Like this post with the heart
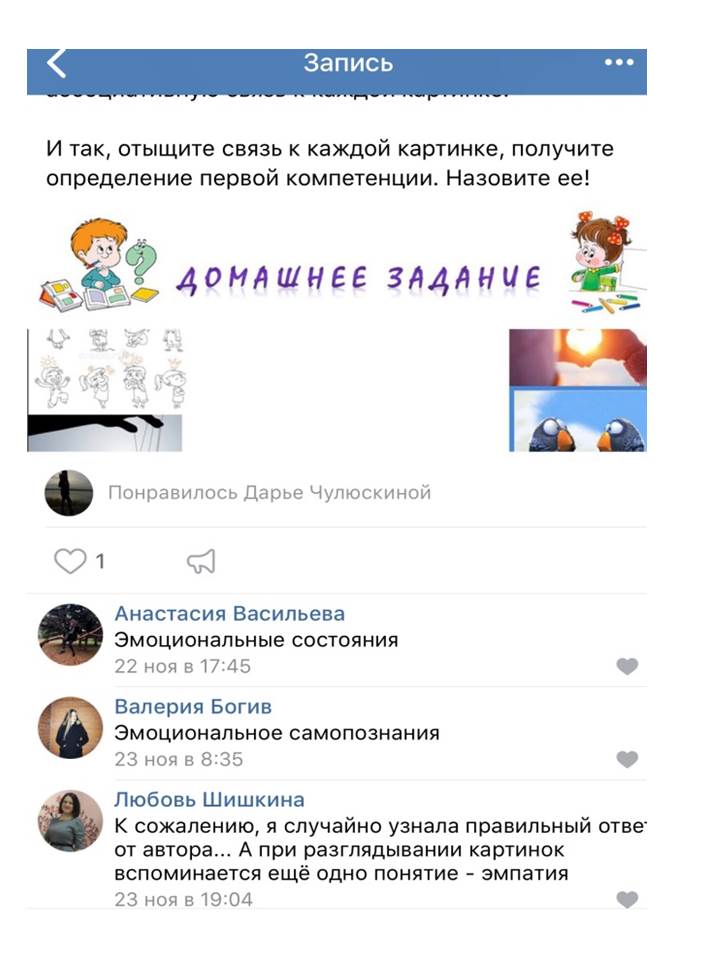The image size is (720, 960). [70, 562]
